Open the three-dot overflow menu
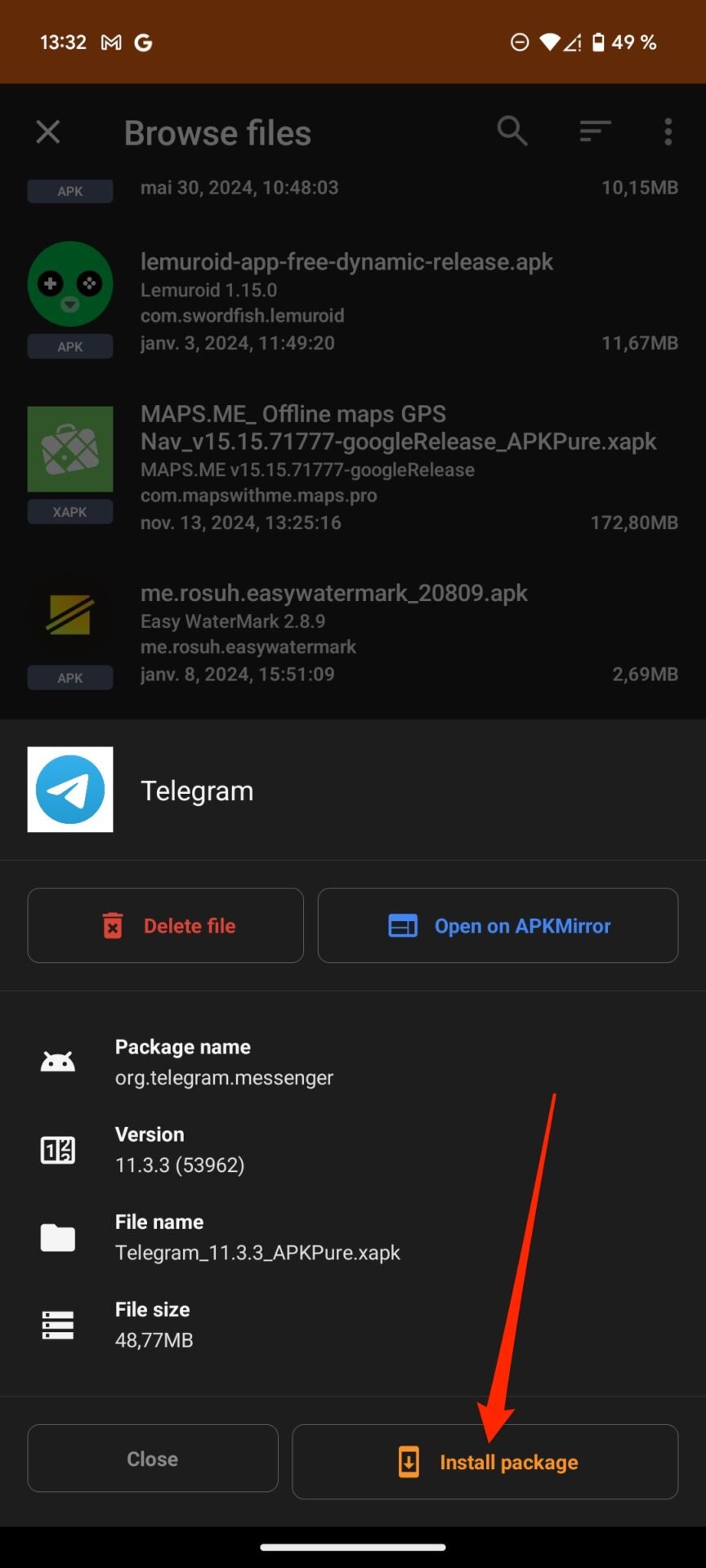This screenshot has height=1568, width=706. (668, 131)
